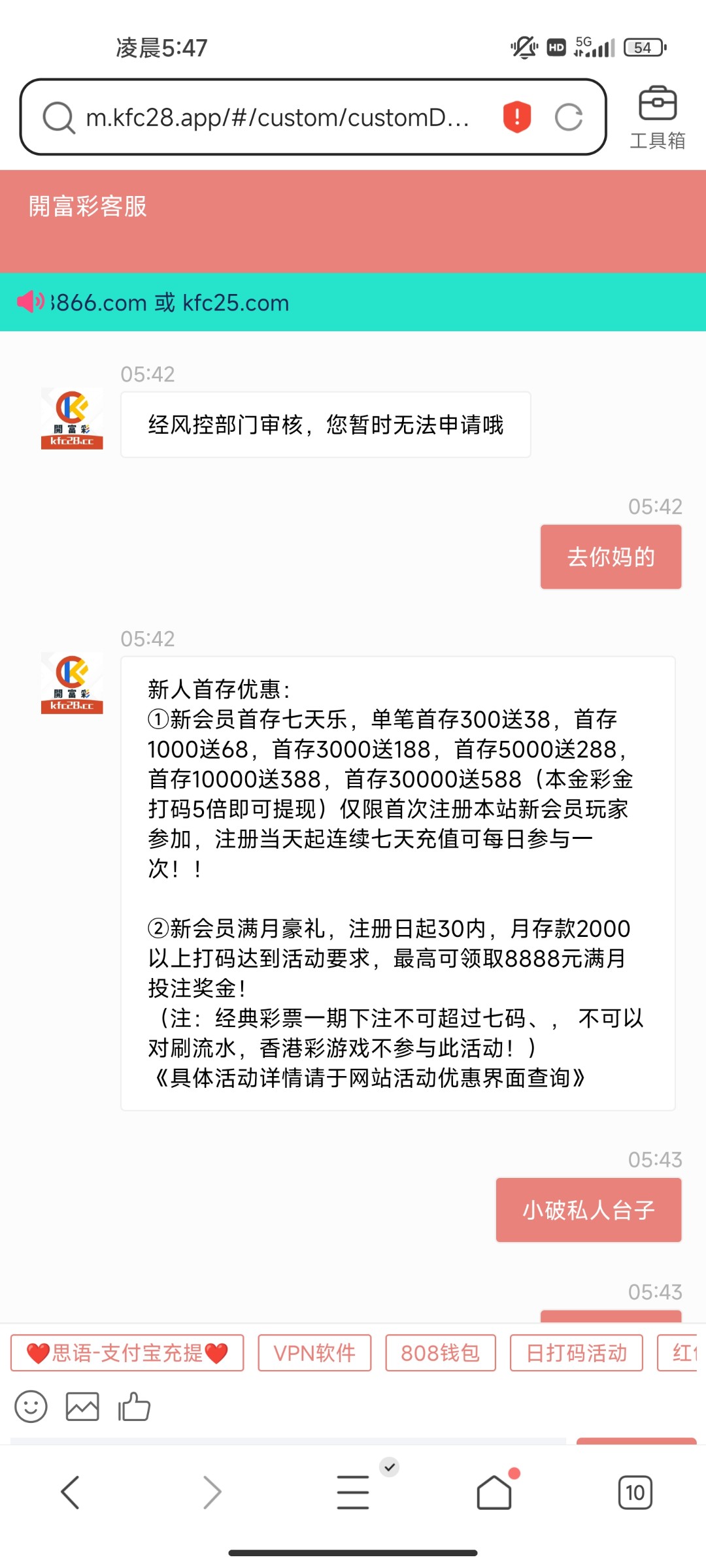Screen dimensions: 706x1568
Task: Select the 日打码活动 chip
Action: click(x=577, y=1352)
